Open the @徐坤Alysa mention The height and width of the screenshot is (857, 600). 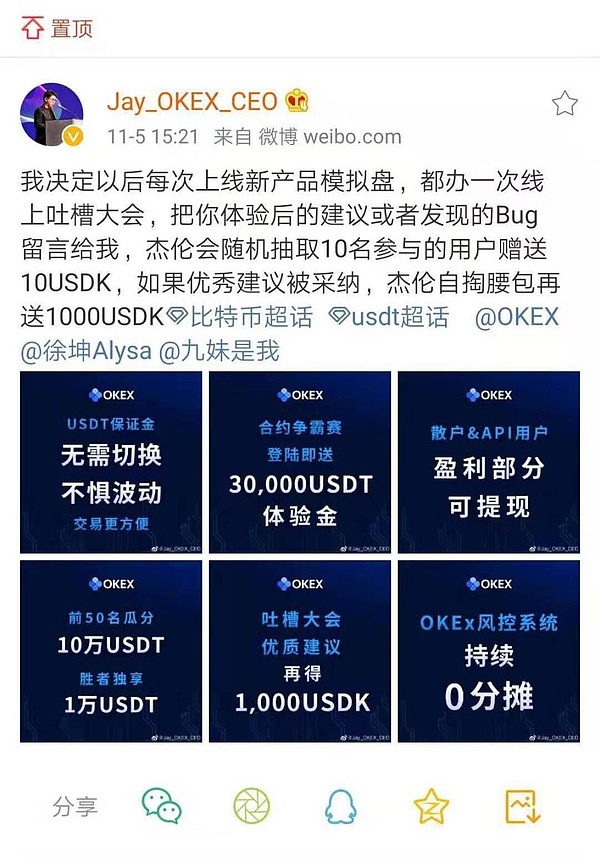(x=84, y=350)
